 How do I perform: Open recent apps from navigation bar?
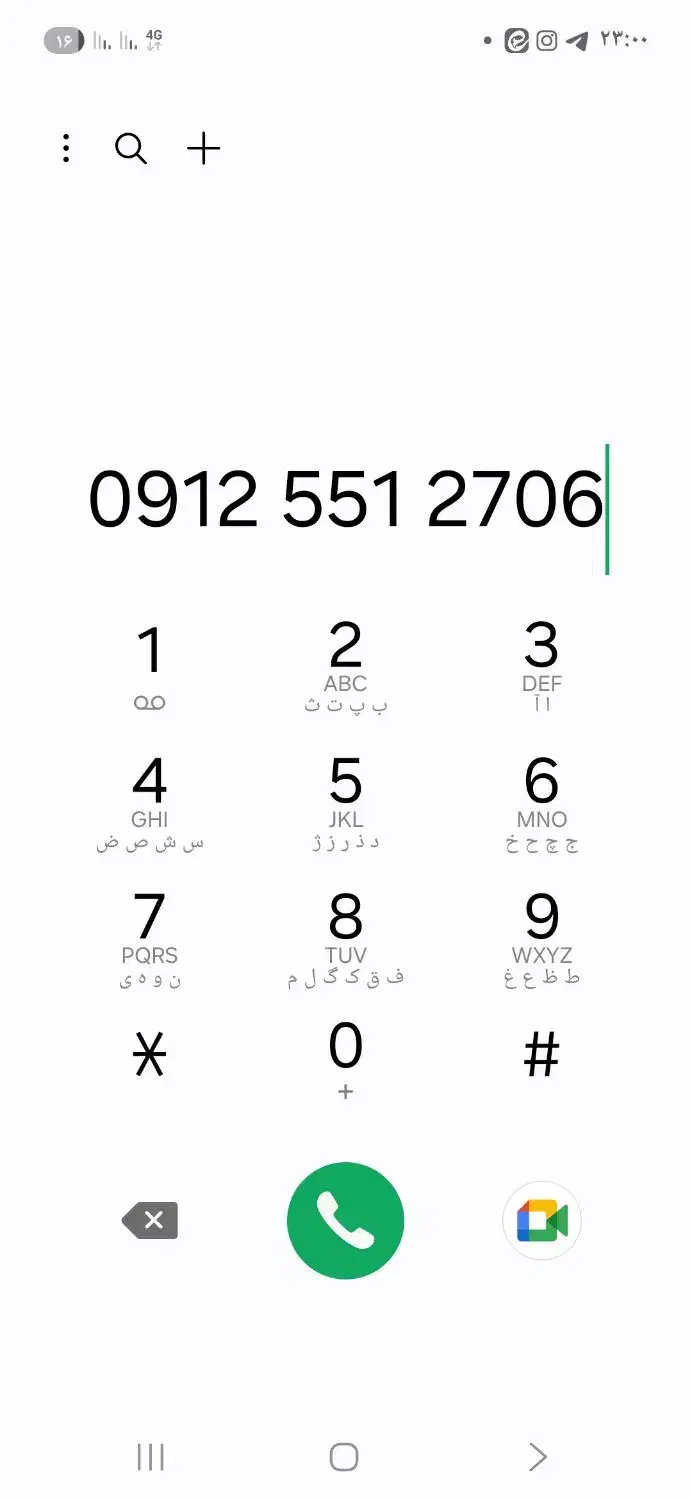pos(150,1457)
